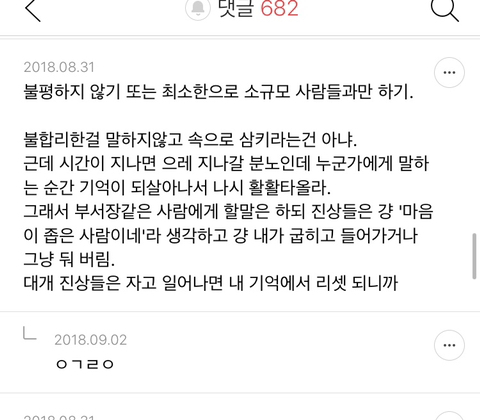Image resolution: width=480 pixels, height=420 pixels.
Task: Open the search magnifier icon
Action: coord(445,9)
